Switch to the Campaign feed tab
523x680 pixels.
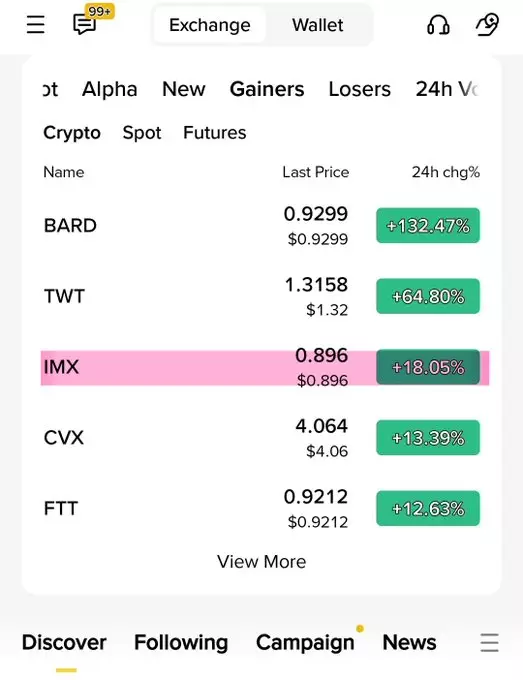pyautogui.click(x=305, y=643)
